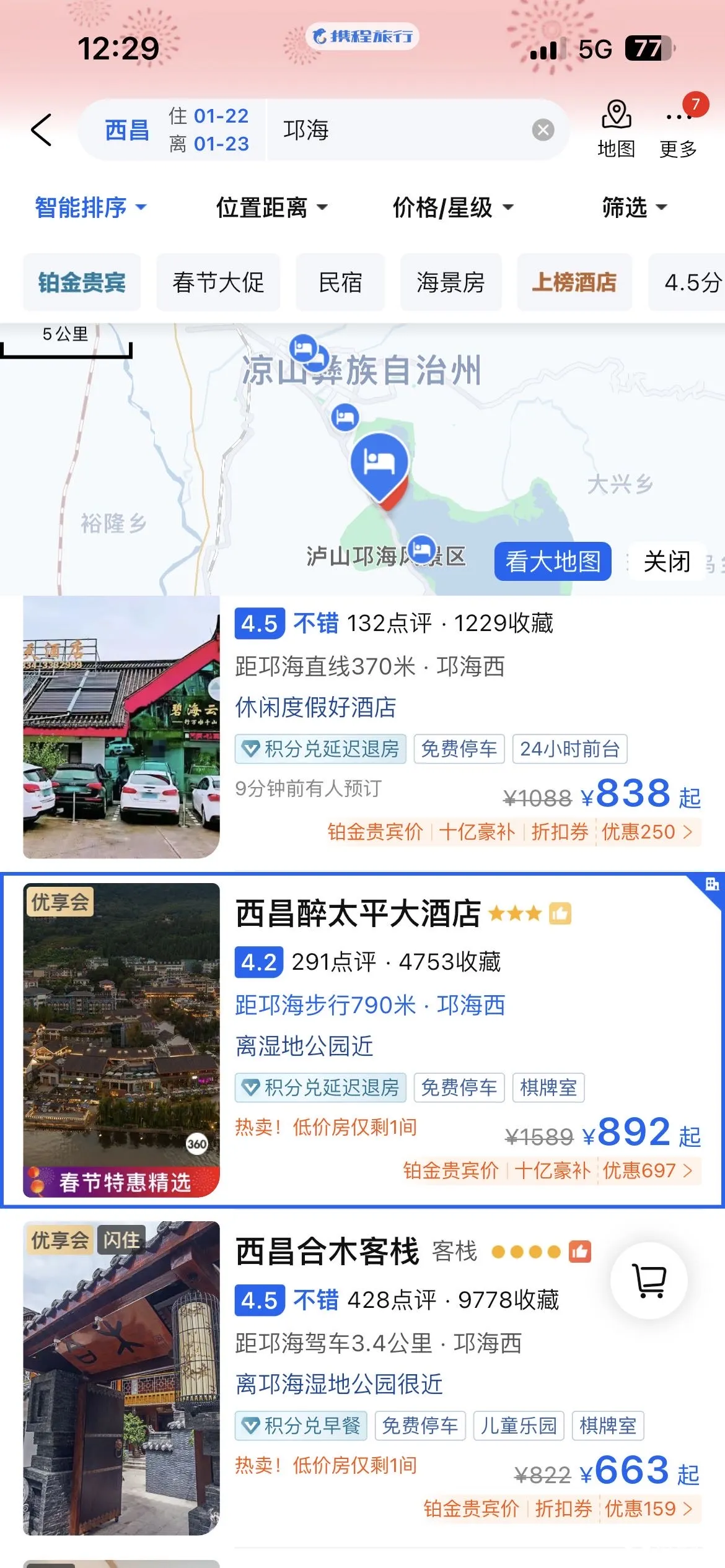
Task: Edit check-in and check-out dates
Action: (209, 130)
